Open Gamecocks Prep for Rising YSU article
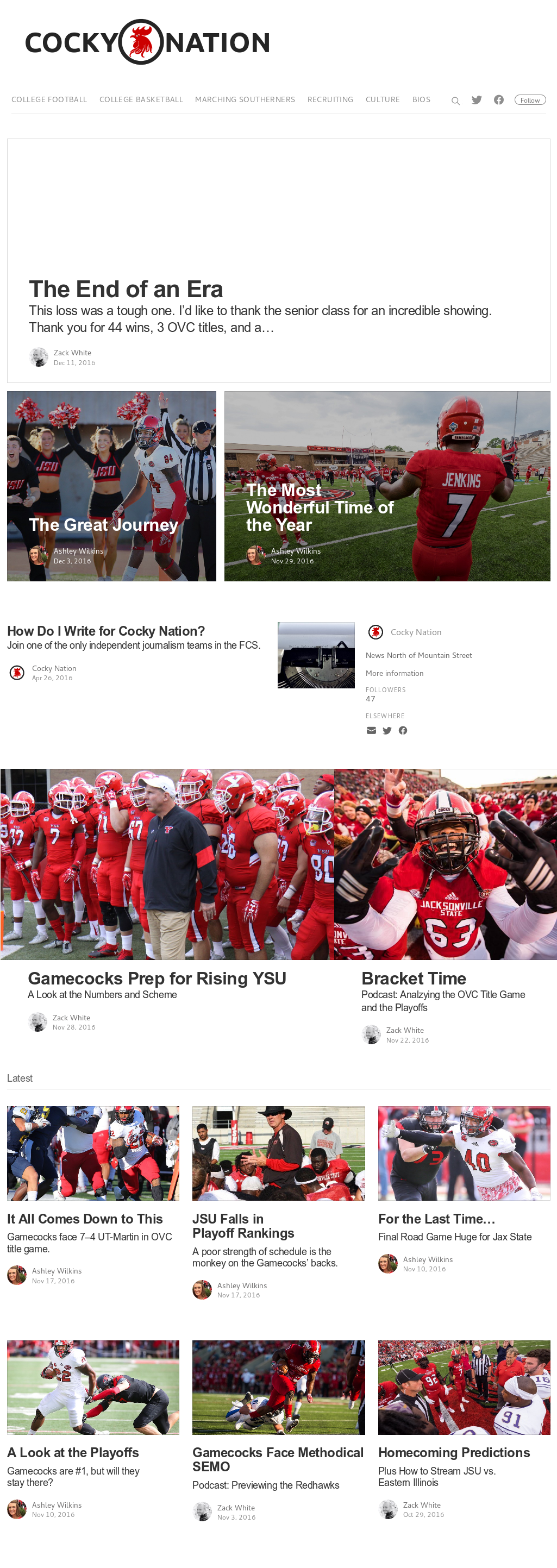The image size is (557, 1568). (x=157, y=978)
